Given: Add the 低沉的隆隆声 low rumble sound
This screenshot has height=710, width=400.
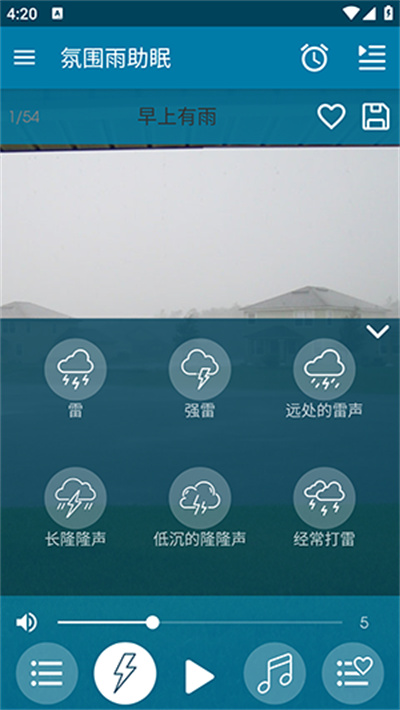Looking at the screenshot, I should 200,498.
